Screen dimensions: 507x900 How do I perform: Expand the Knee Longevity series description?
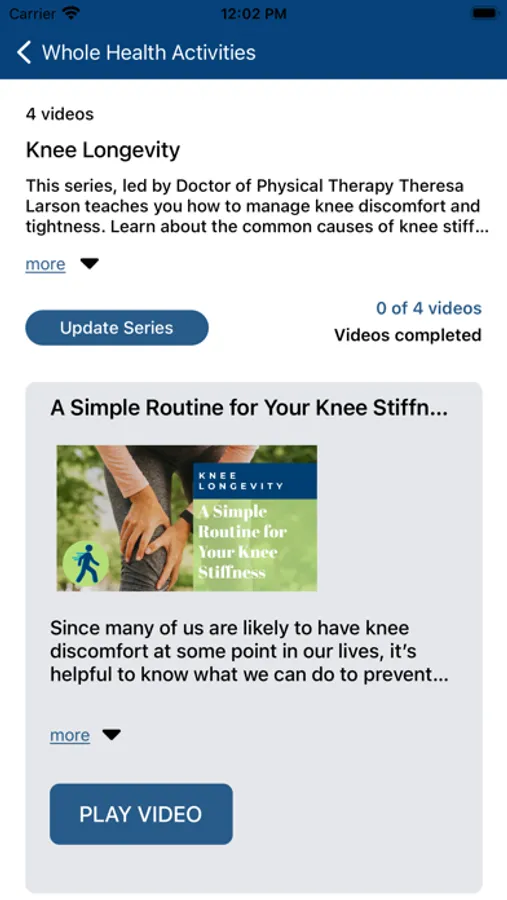click(x=45, y=264)
